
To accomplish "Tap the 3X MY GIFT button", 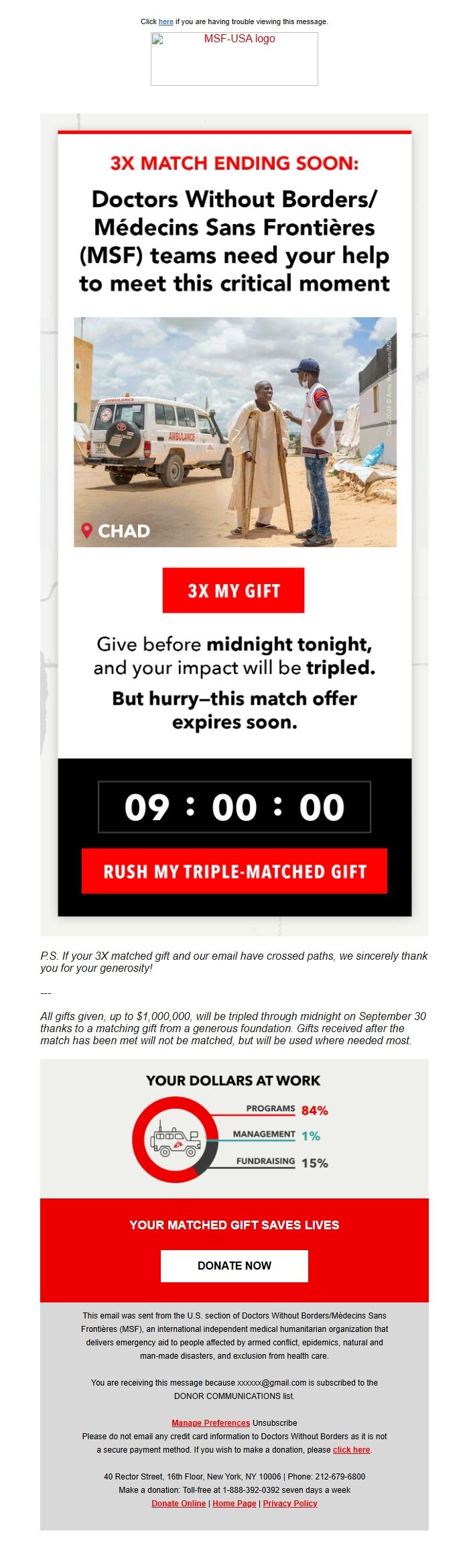I will (233, 590).
